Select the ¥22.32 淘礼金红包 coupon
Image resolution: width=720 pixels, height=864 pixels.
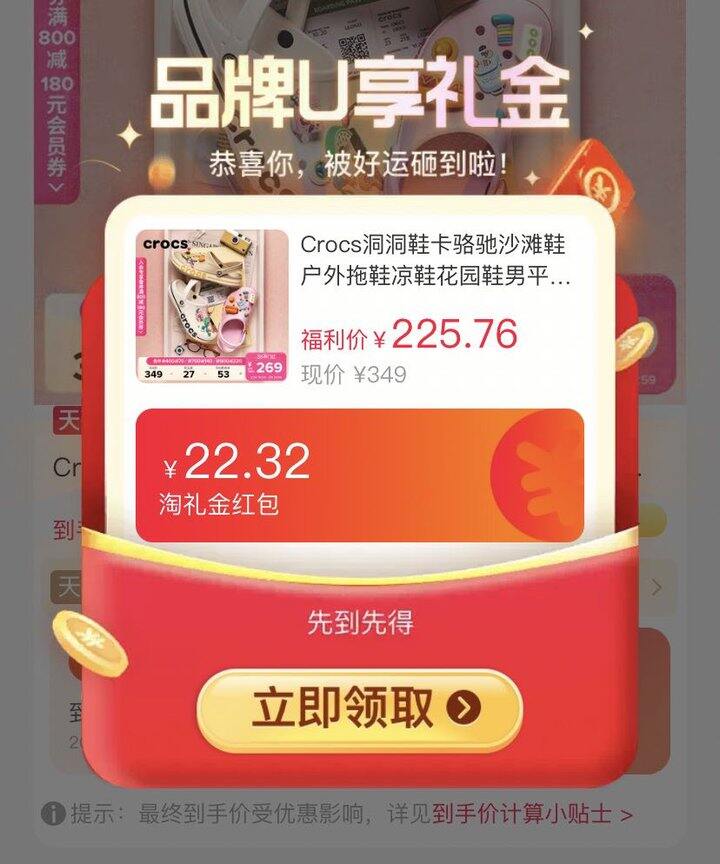(360, 476)
